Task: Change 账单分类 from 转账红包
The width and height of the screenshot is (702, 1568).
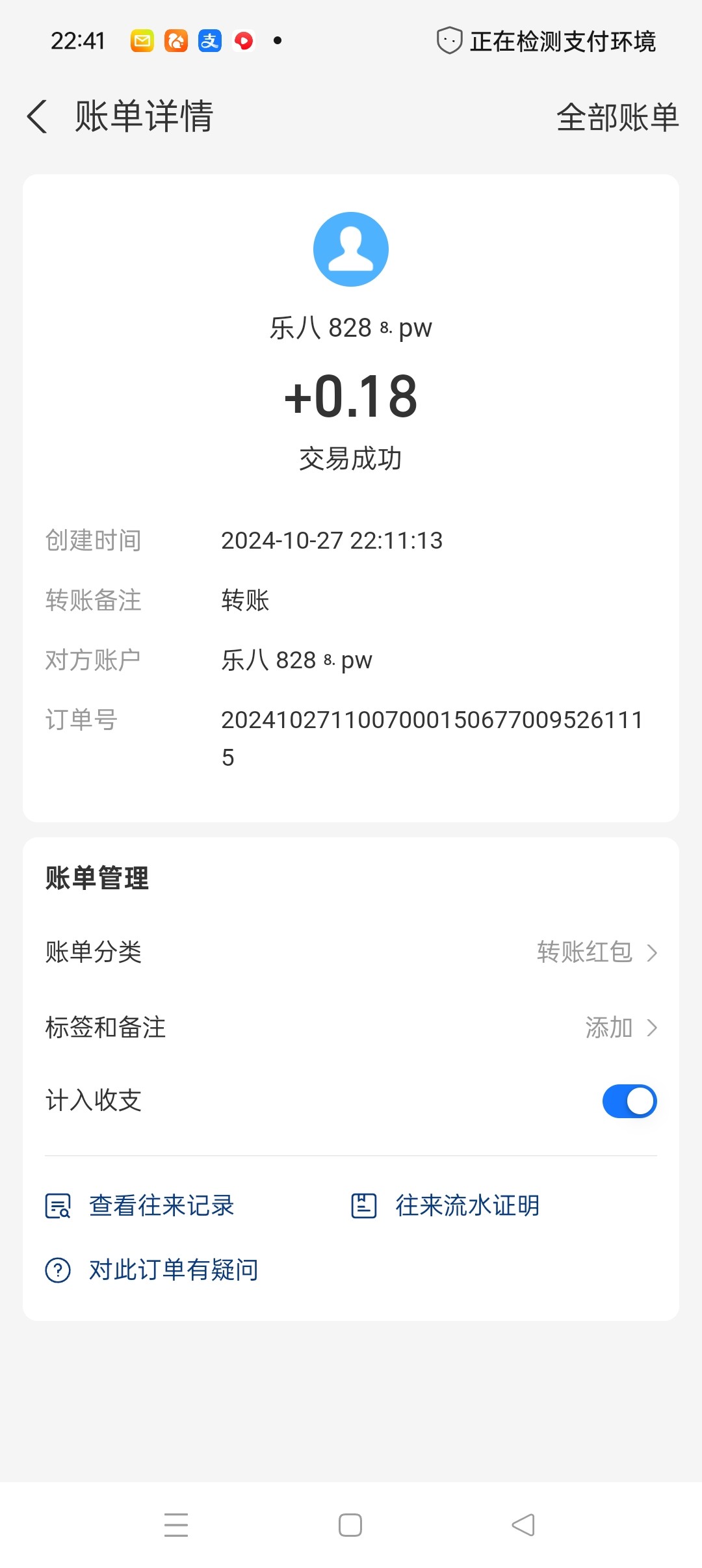Action: (x=596, y=952)
